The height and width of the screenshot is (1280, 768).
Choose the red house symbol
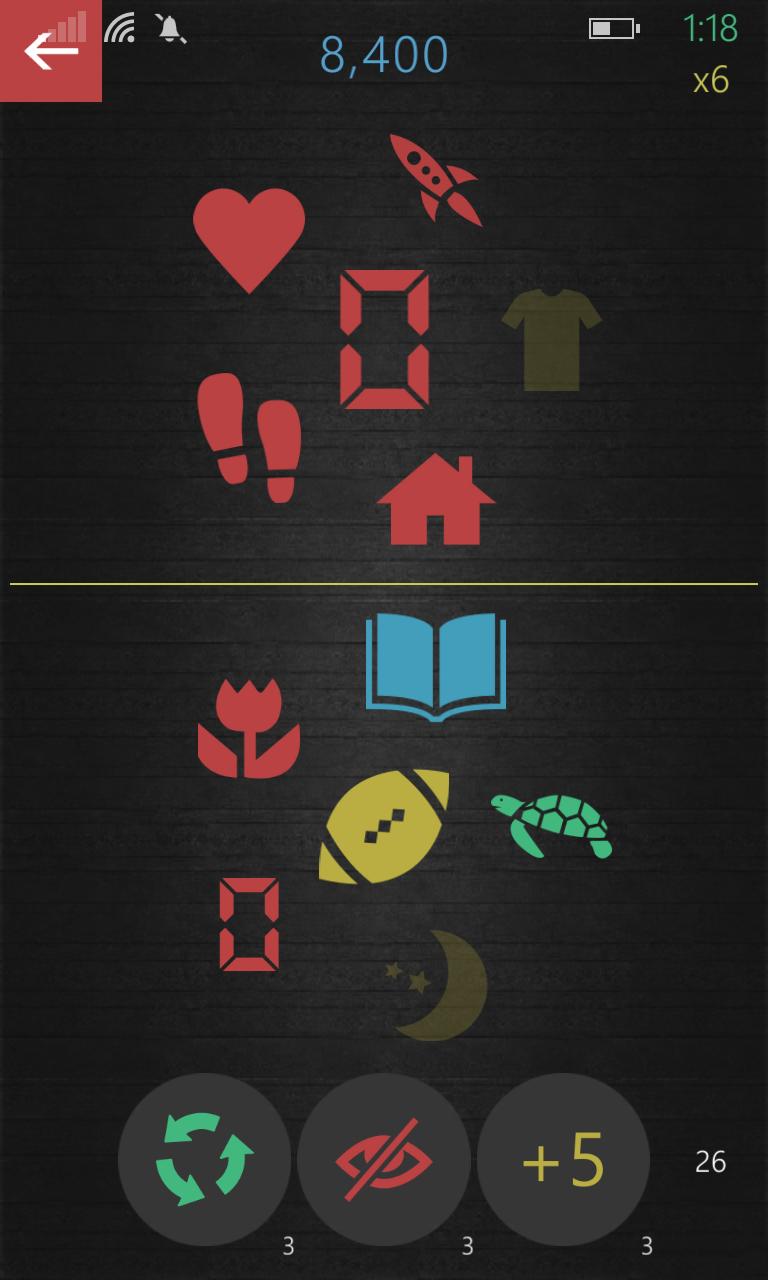pyautogui.click(x=435, y=500)
